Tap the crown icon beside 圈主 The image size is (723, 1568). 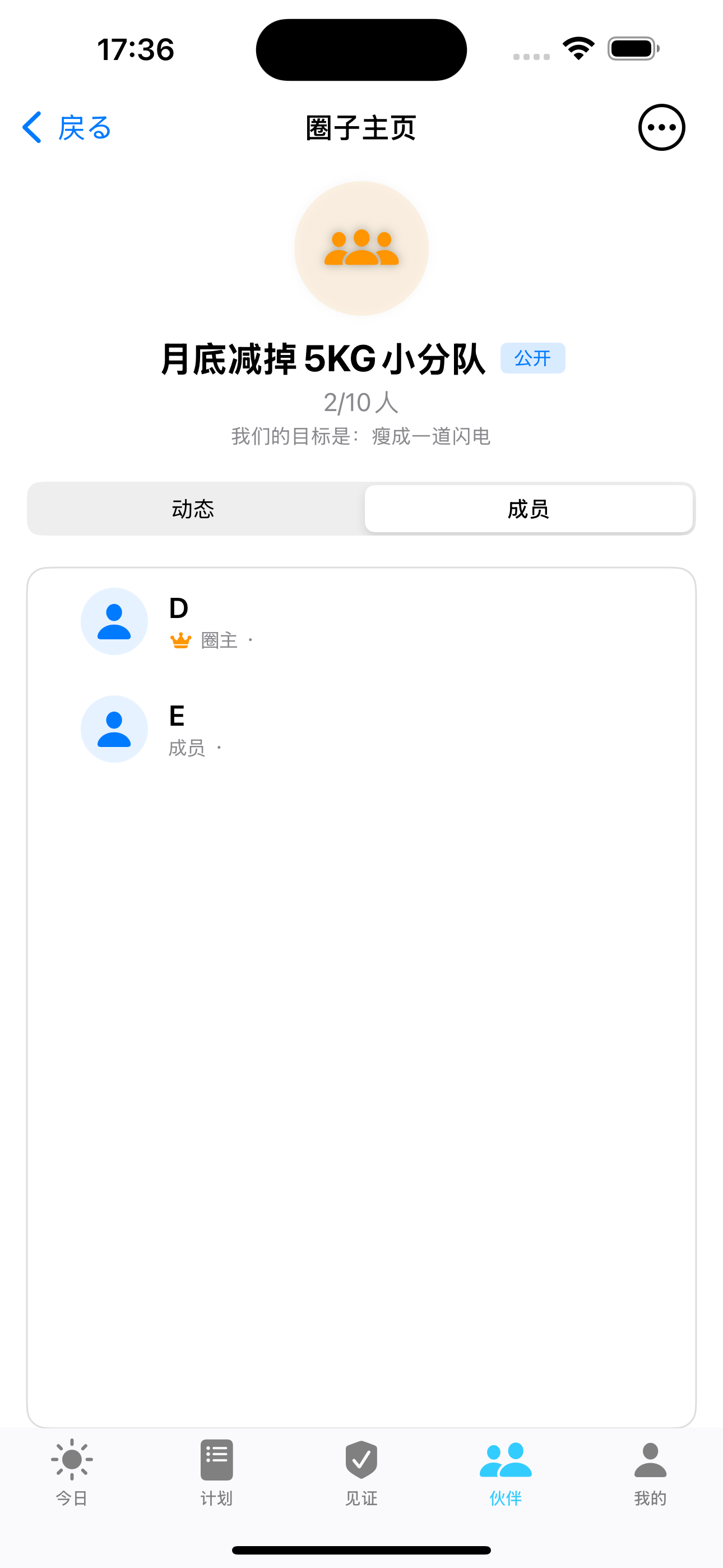pos(180,640)
